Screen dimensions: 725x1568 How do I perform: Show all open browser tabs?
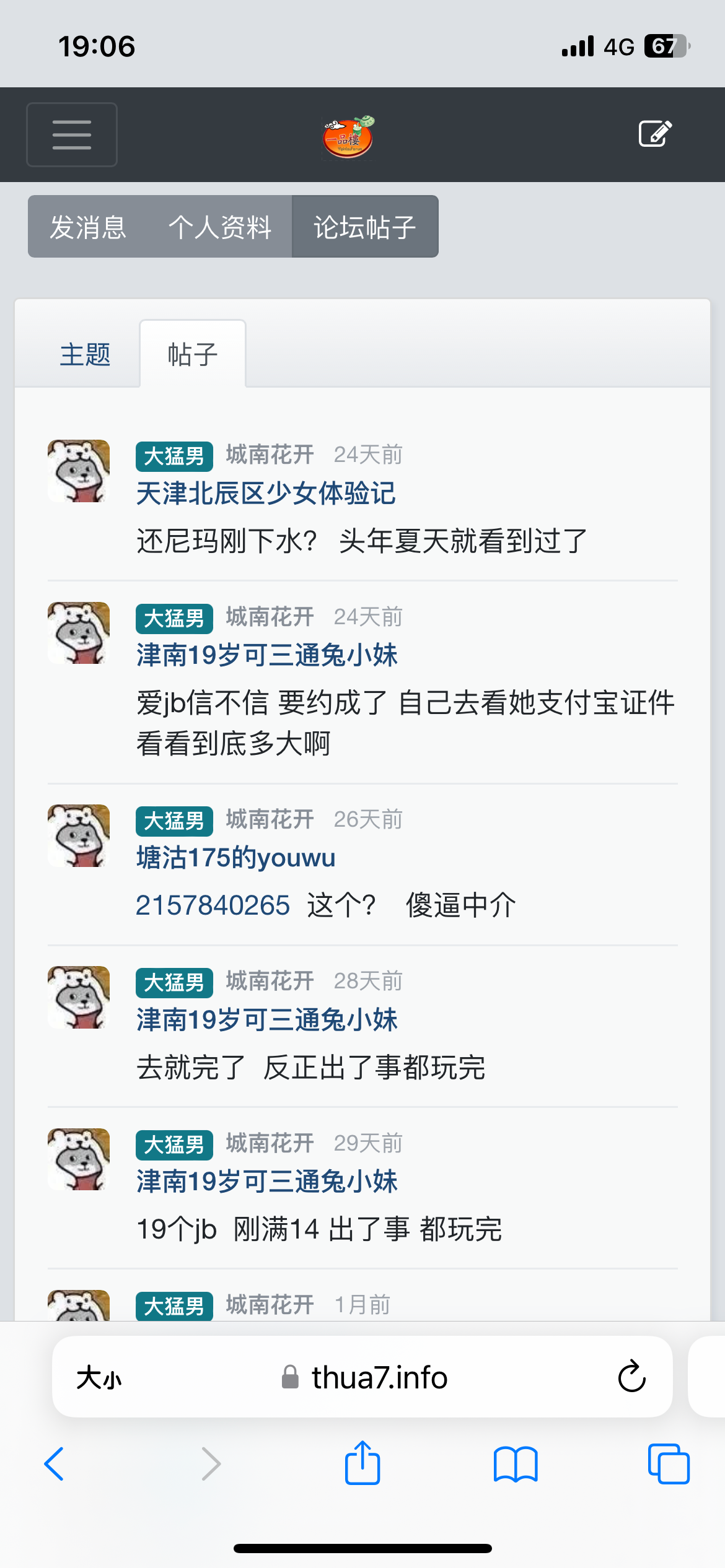668,1464
